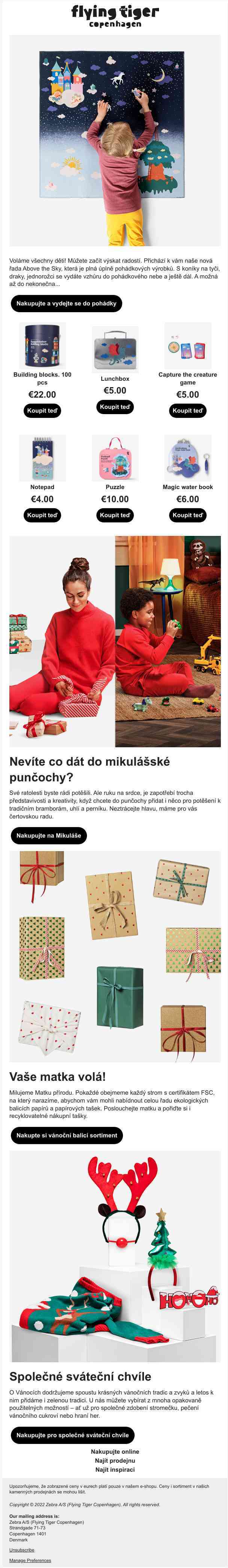Viewport: 228px width, 1568px height.
Task: Open the "Manage Preferences" link
Action: (x=30, y=1560)
